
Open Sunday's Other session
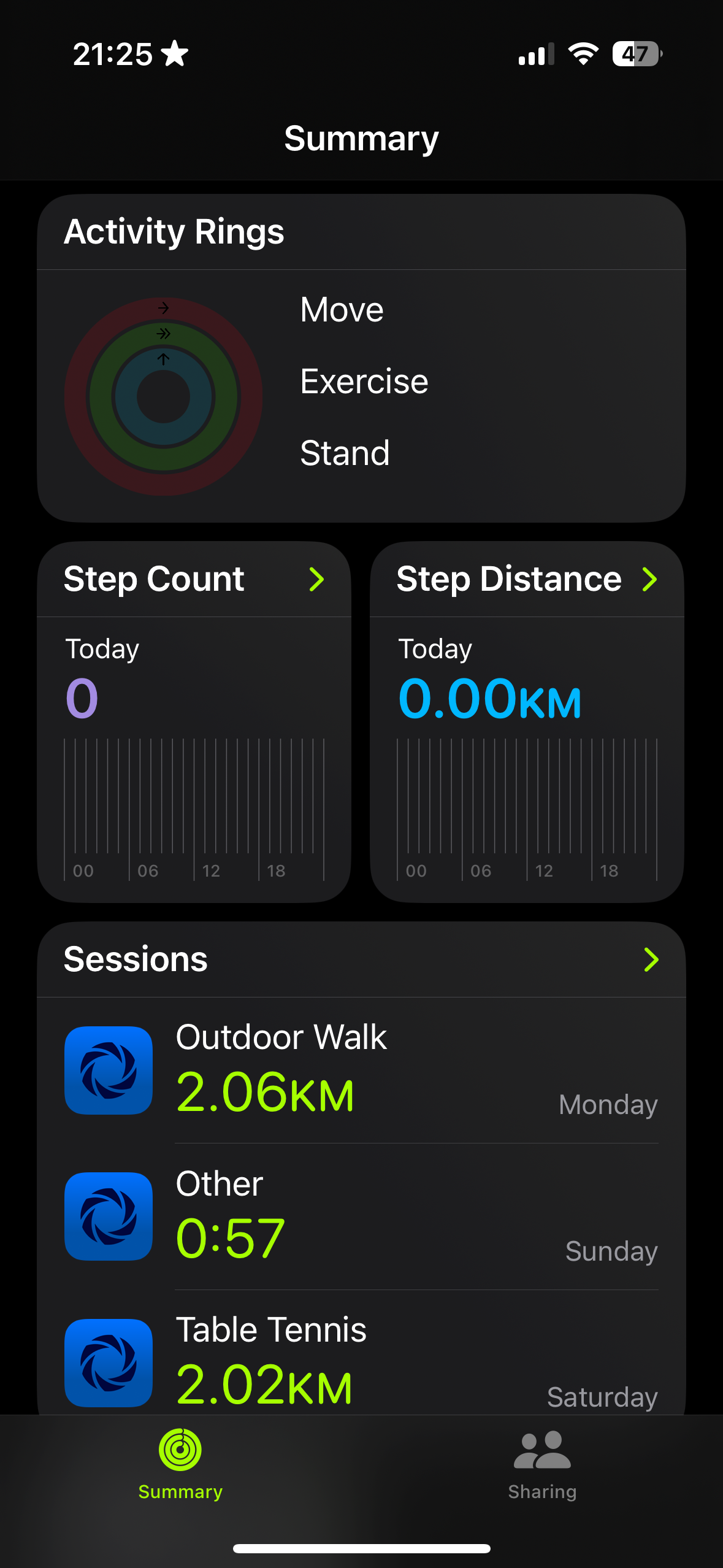point(361,1216)
